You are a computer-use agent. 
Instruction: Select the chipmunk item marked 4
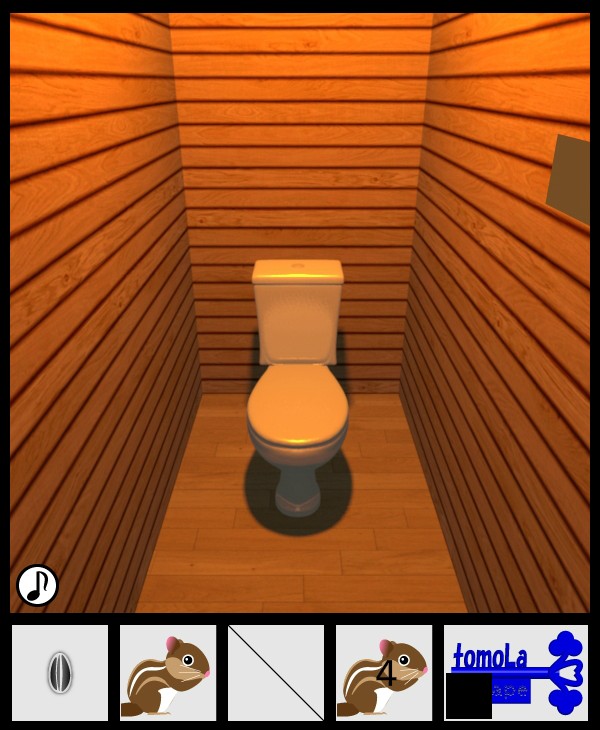pos(384,673)
